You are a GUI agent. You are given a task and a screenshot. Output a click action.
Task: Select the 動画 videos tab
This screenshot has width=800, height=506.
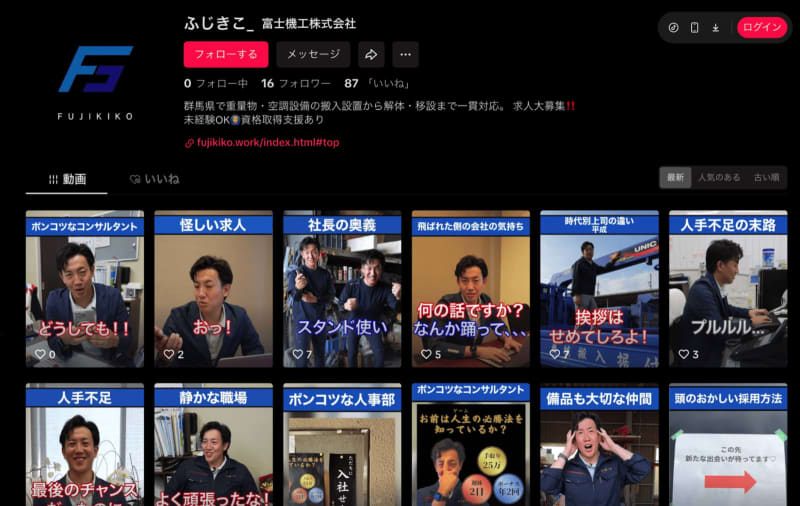coord(67,179)
